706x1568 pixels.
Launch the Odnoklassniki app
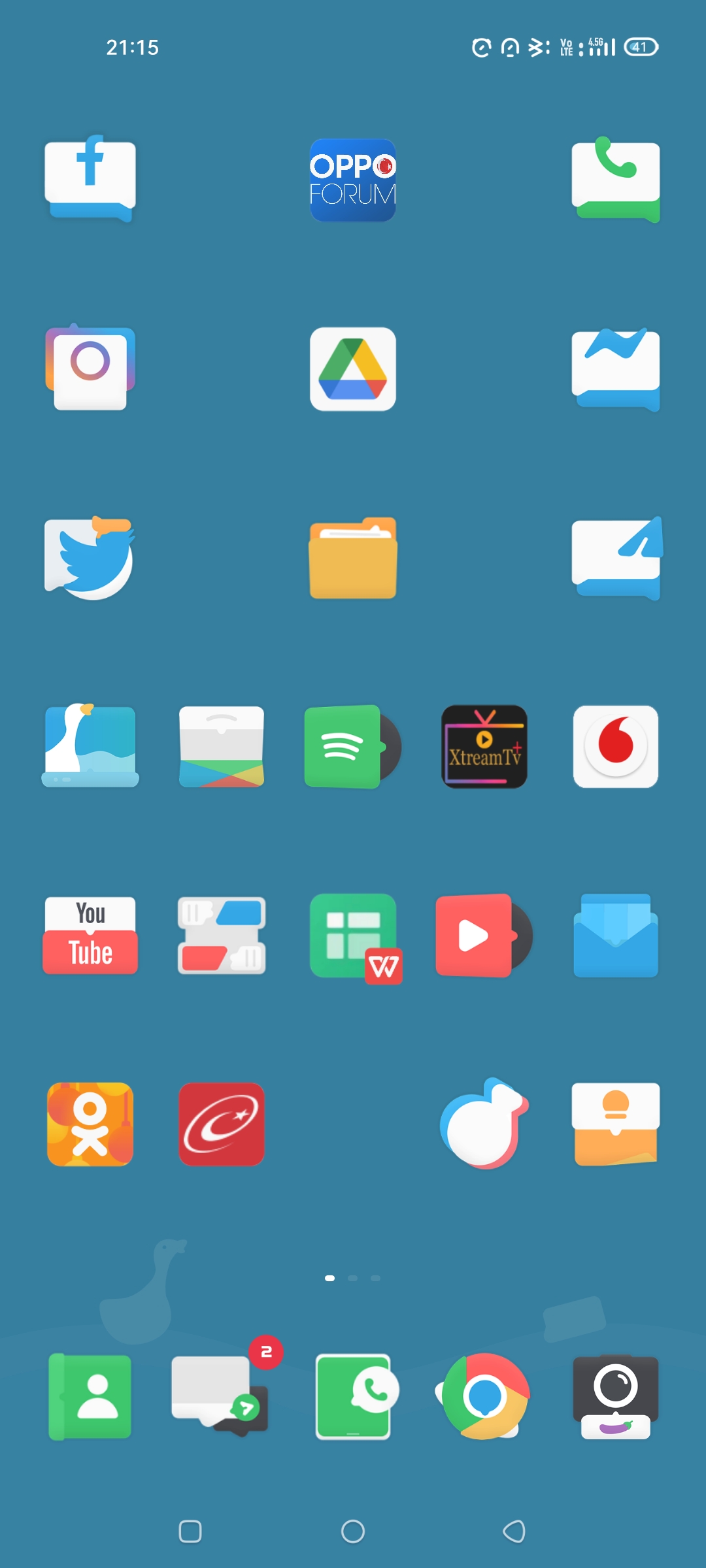click(90, 1124)
